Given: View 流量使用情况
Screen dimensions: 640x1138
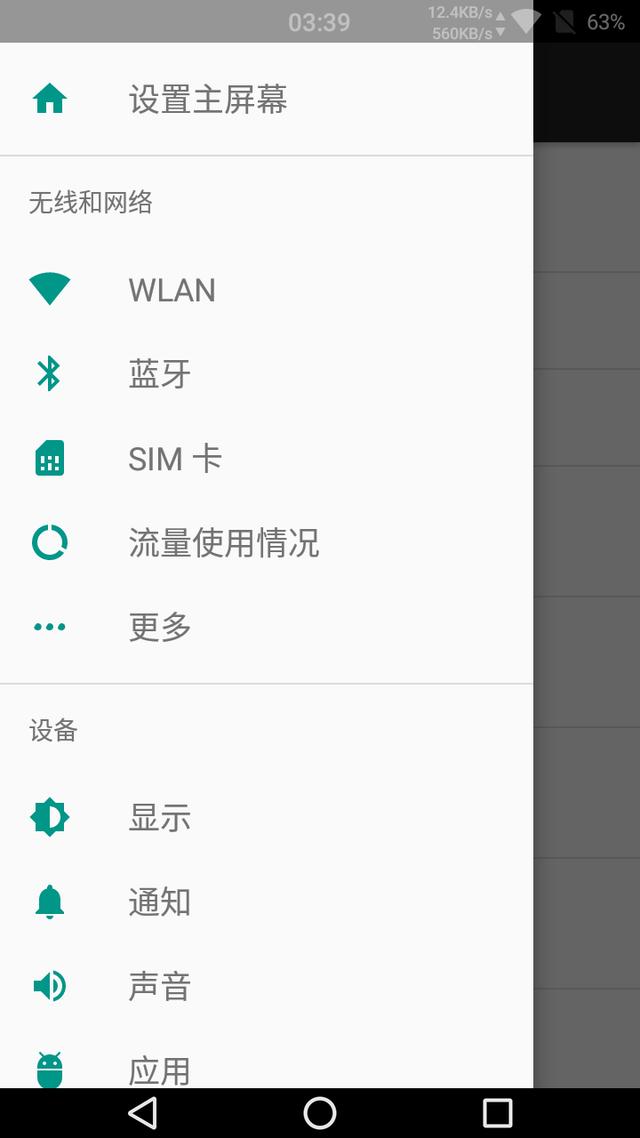Looking at the screenshot, I should click(224, 543).
